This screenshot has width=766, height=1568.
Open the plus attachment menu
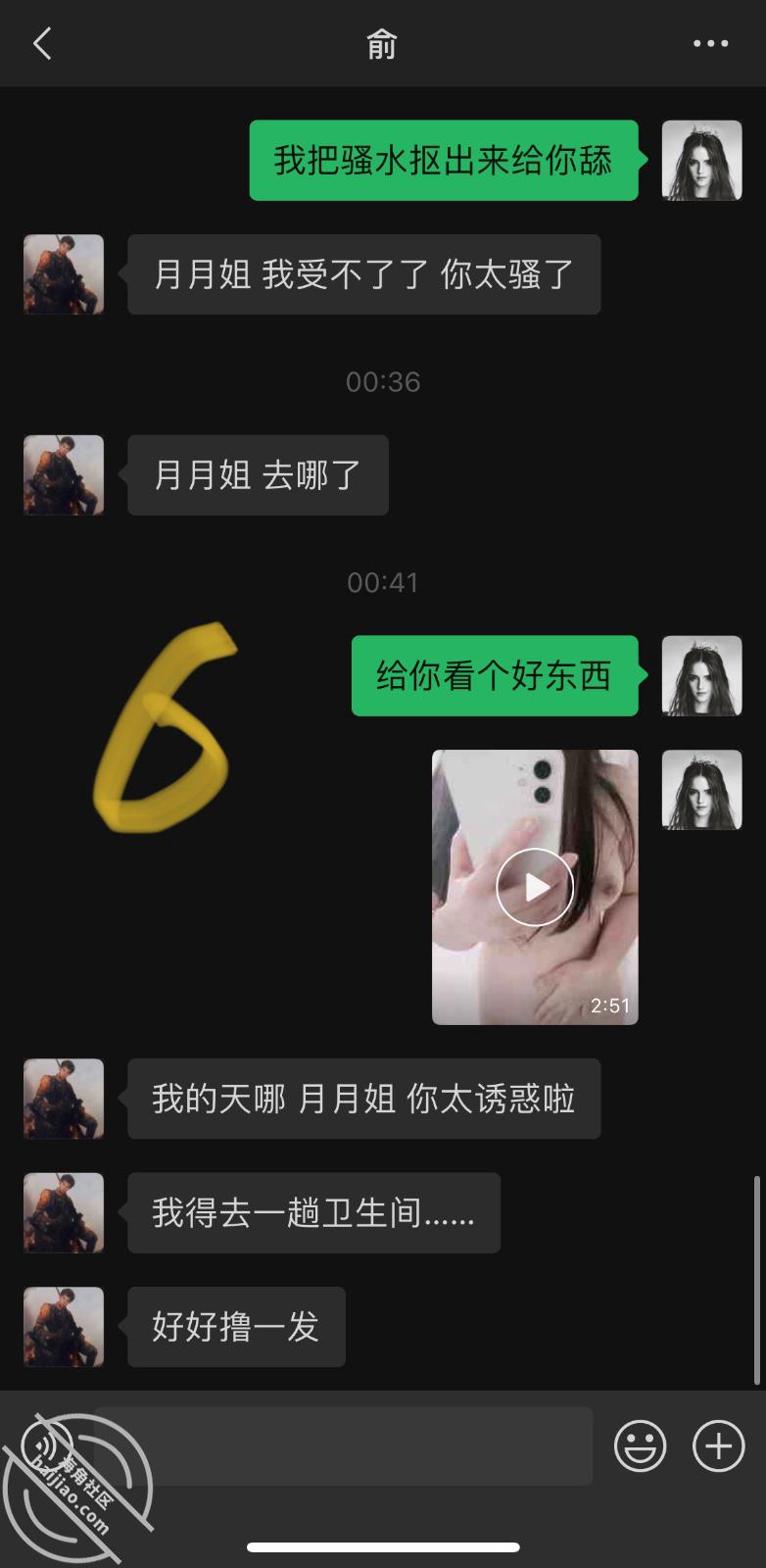pyautogui.click(x=718, y=1445)
